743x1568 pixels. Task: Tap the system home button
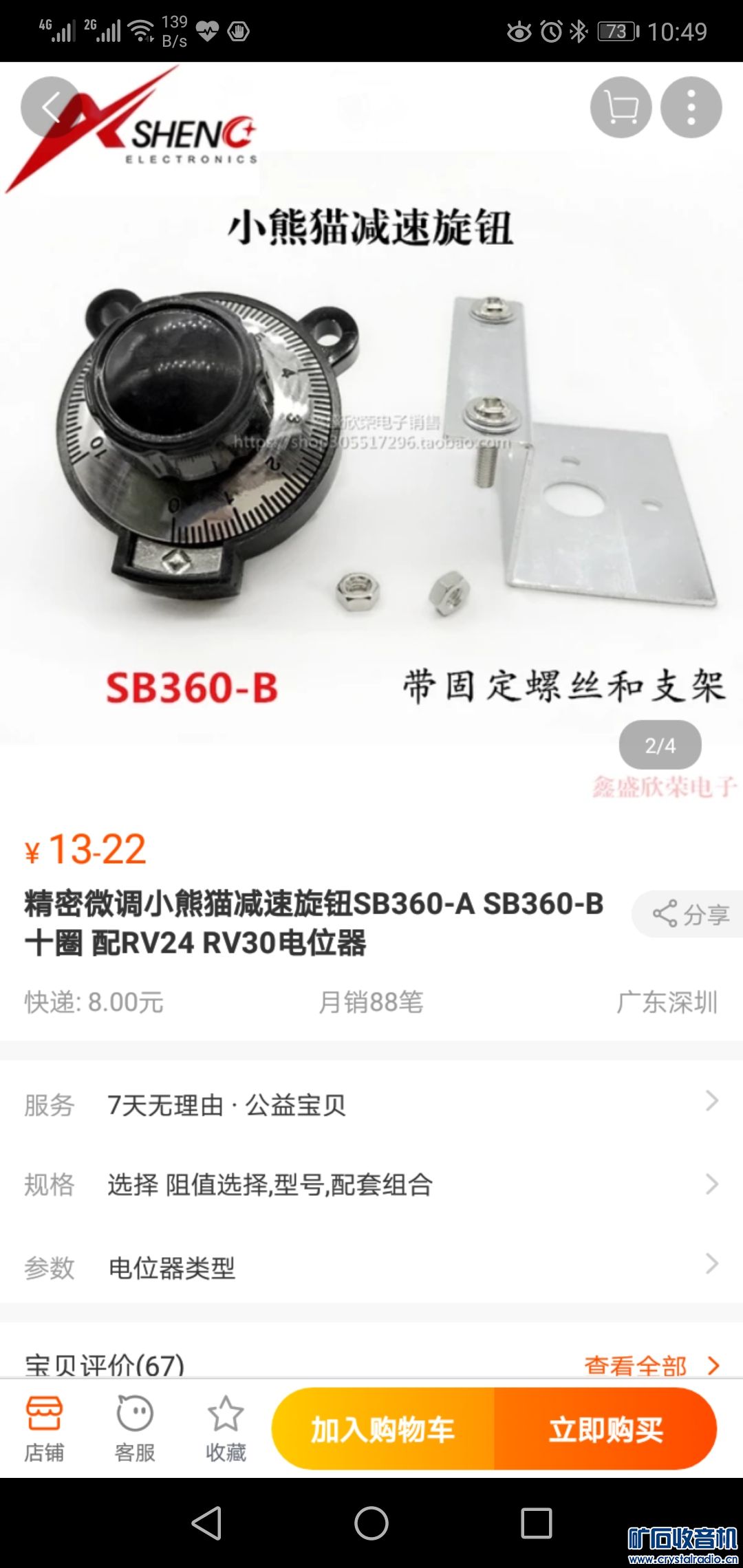371,1523
